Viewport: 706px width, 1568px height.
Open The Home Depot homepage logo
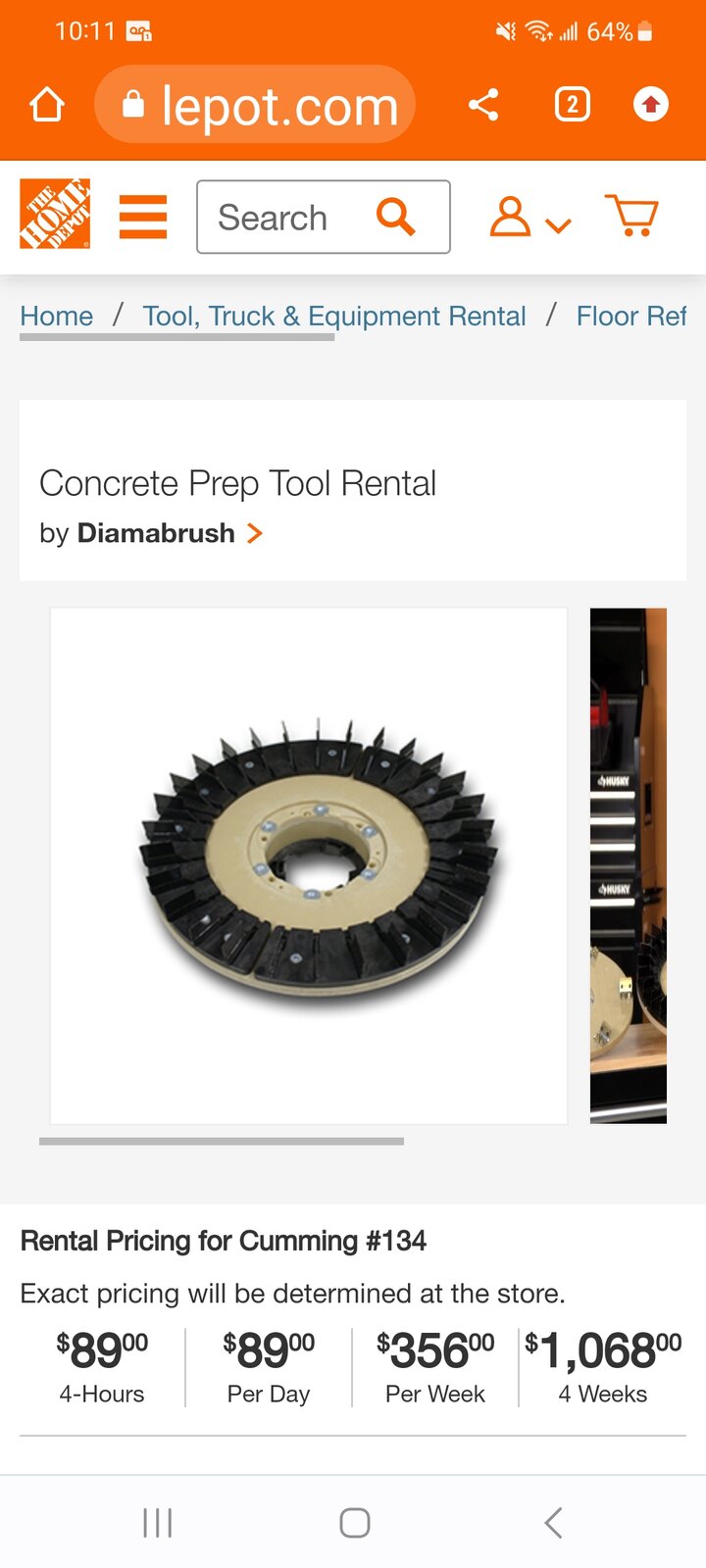click(55, 215)
